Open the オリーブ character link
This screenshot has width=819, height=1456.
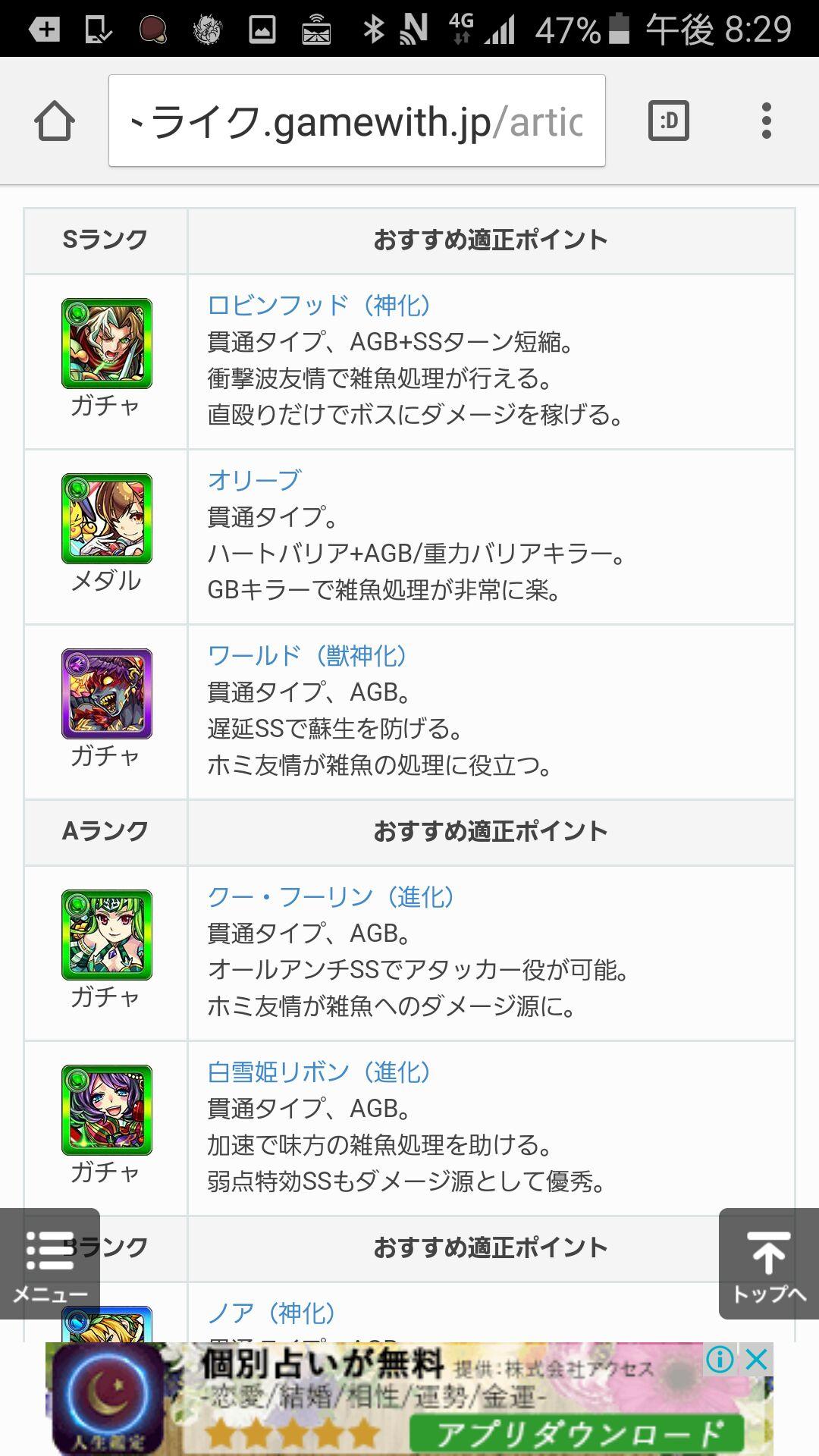[x=254, y=480]
